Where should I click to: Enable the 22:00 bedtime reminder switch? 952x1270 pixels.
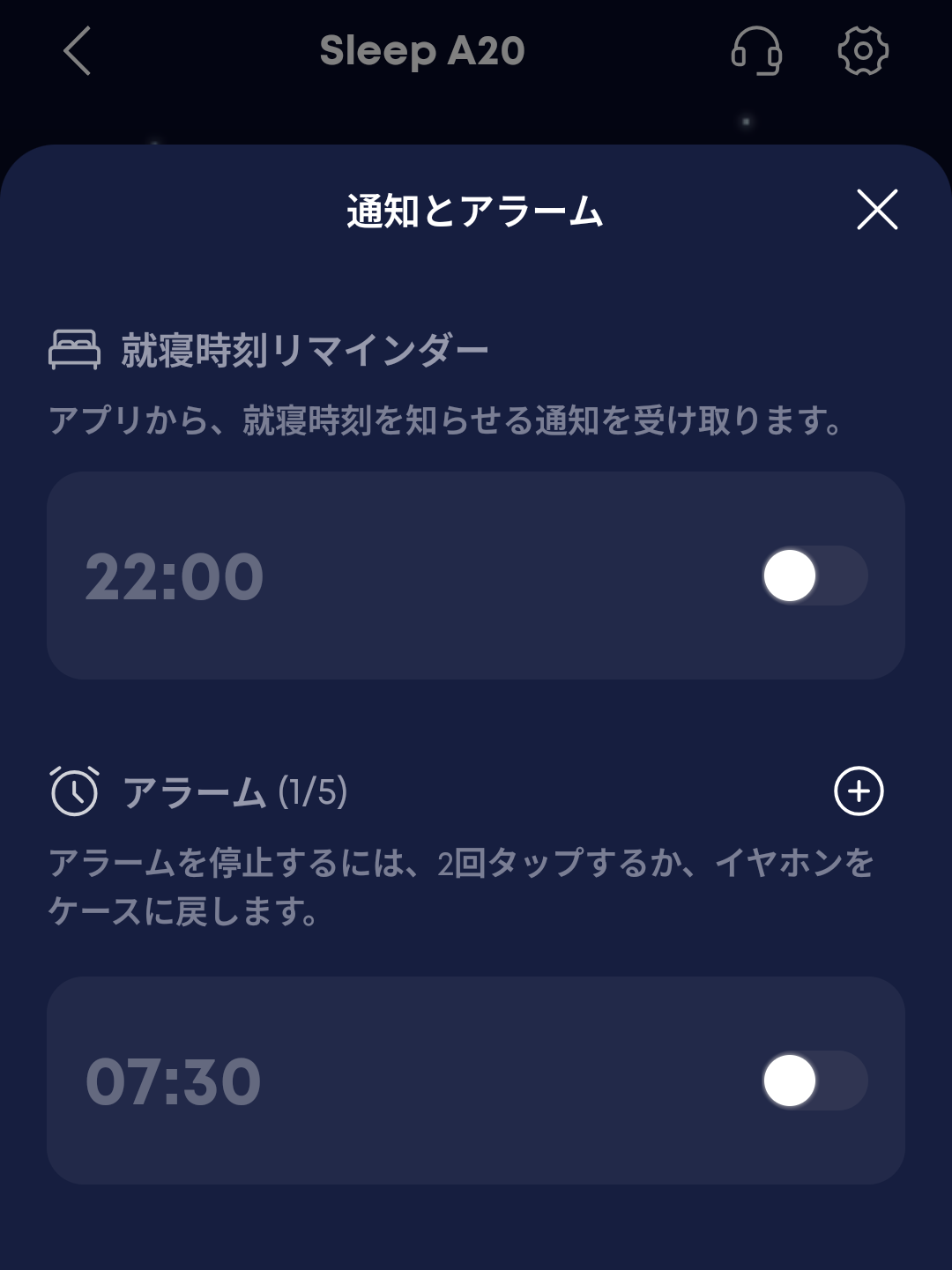tap(814, 576)
